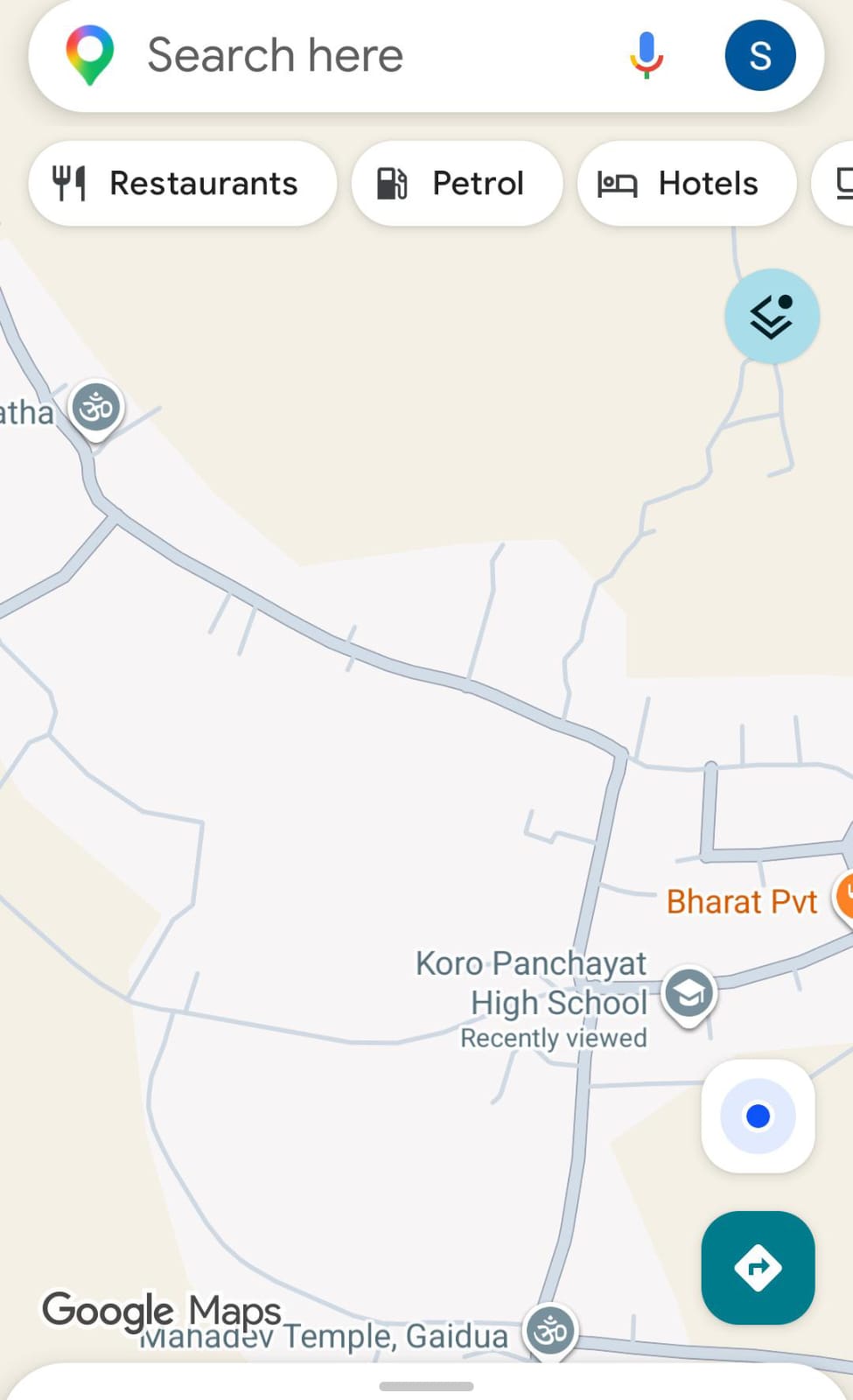
Task: Open directions floating button
Action: 758,1267
